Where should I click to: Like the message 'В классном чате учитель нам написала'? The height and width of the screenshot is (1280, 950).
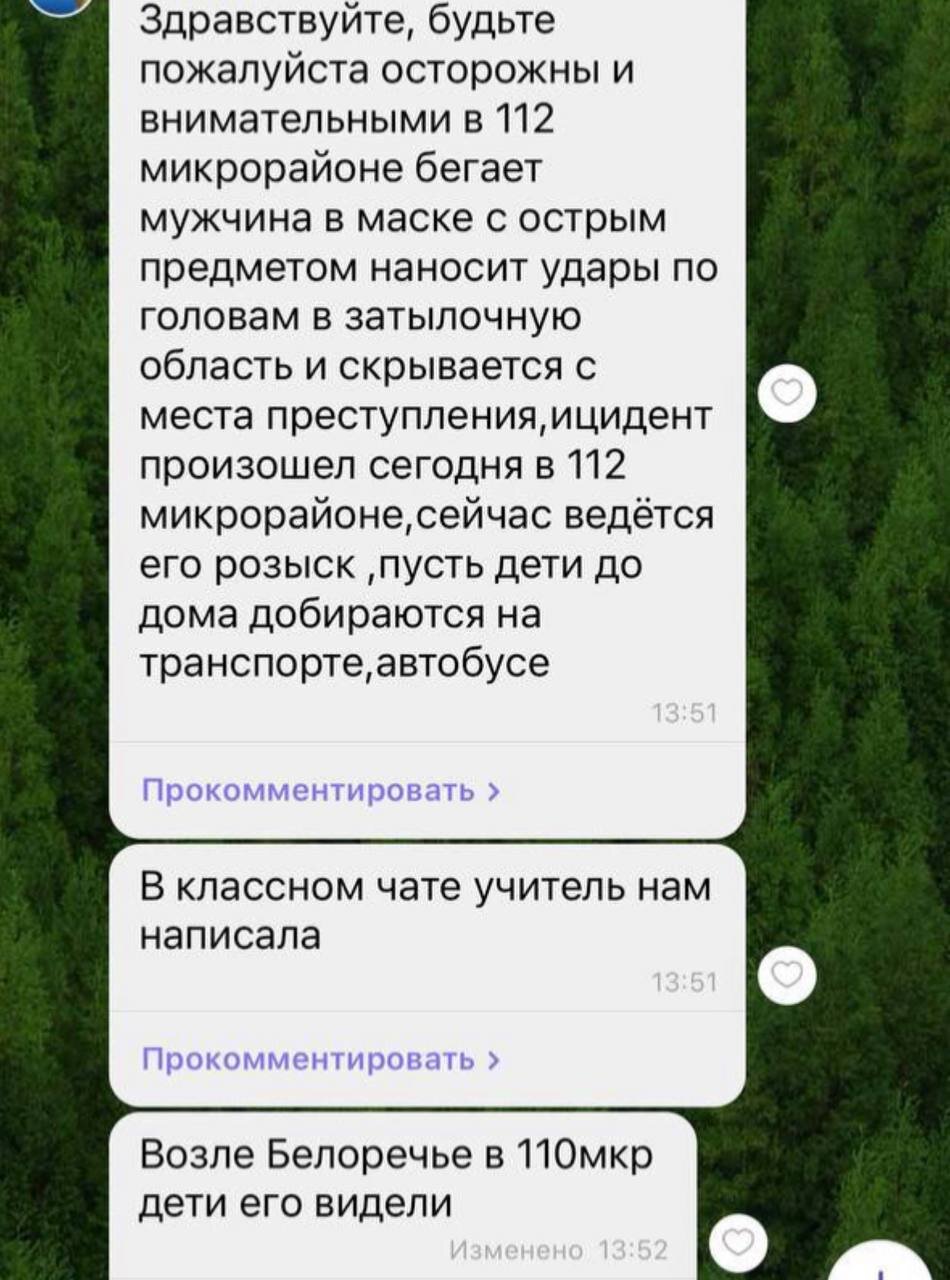[789, 972]
